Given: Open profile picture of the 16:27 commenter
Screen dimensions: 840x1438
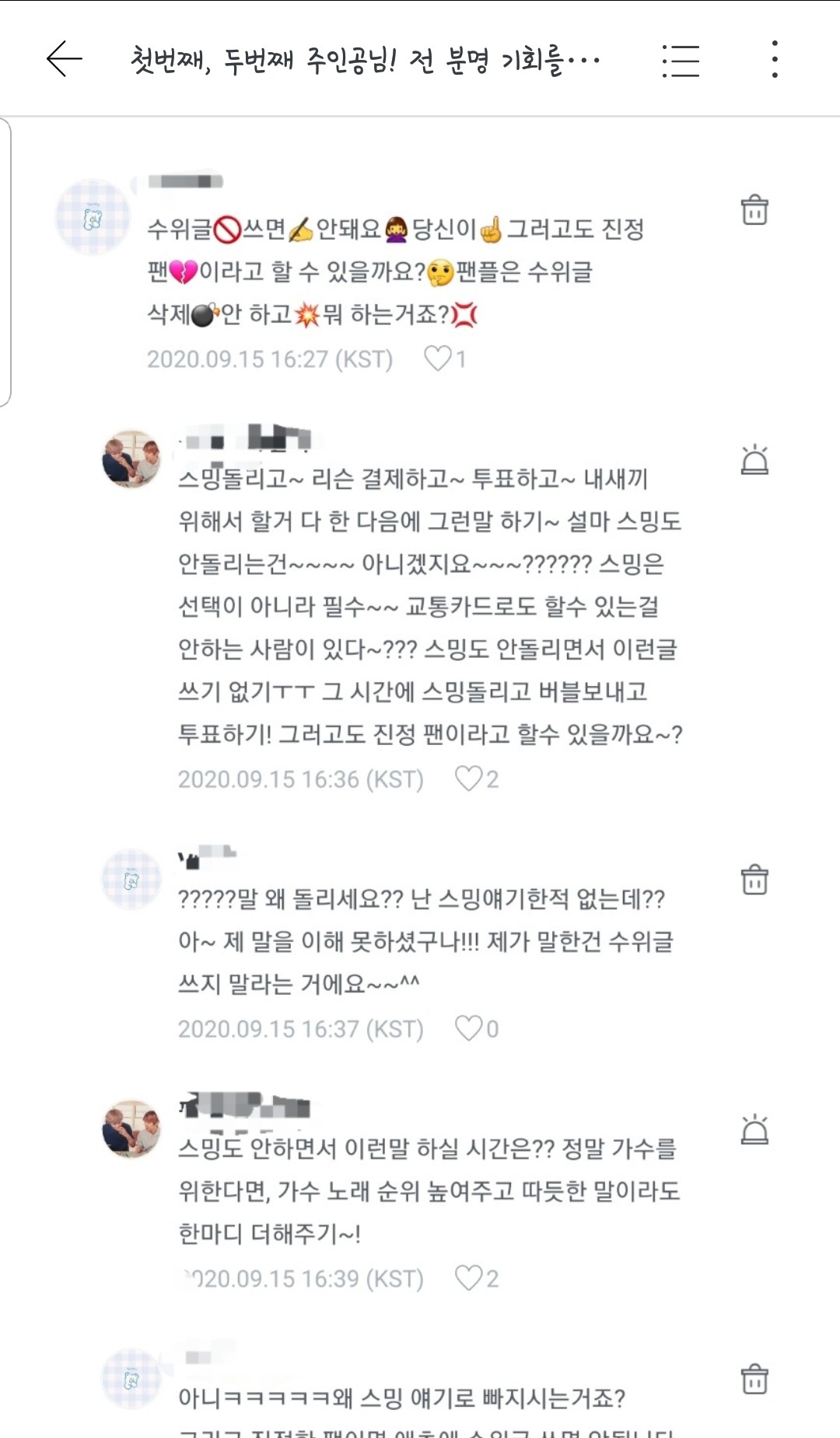Looking at the screenshot, I should (x=93, y=217).
